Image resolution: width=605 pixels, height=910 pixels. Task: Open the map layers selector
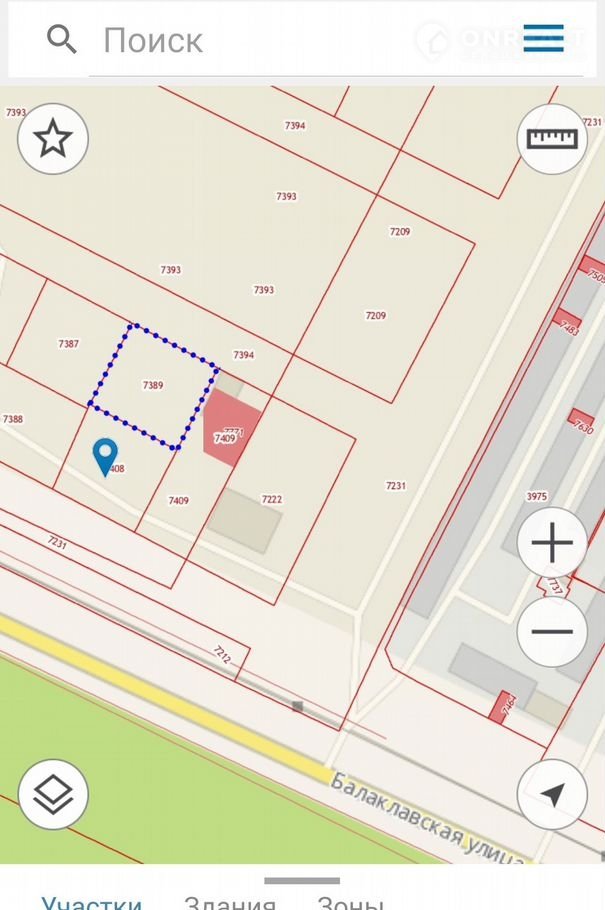pos(53,795)
